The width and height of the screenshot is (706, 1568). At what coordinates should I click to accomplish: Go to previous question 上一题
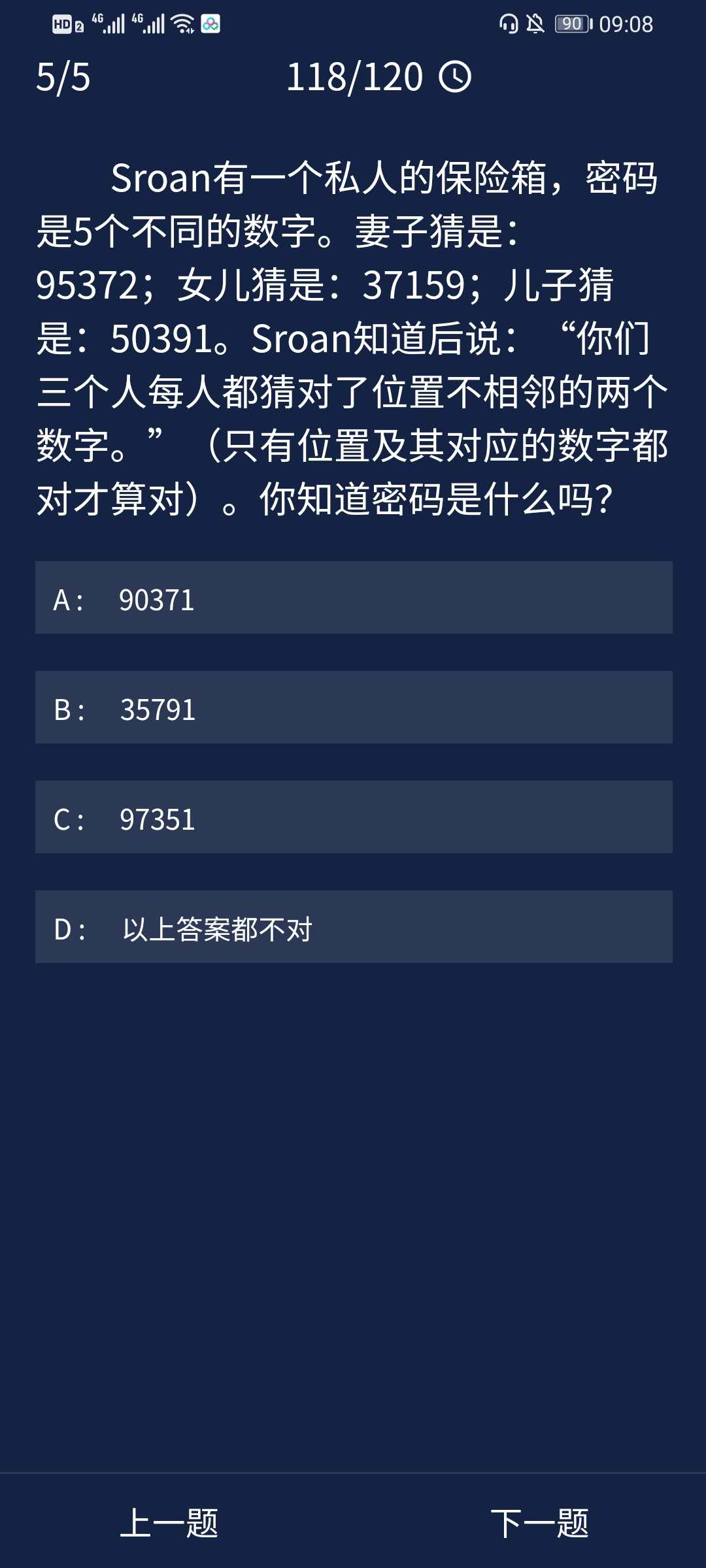[x=169, y=1523]
